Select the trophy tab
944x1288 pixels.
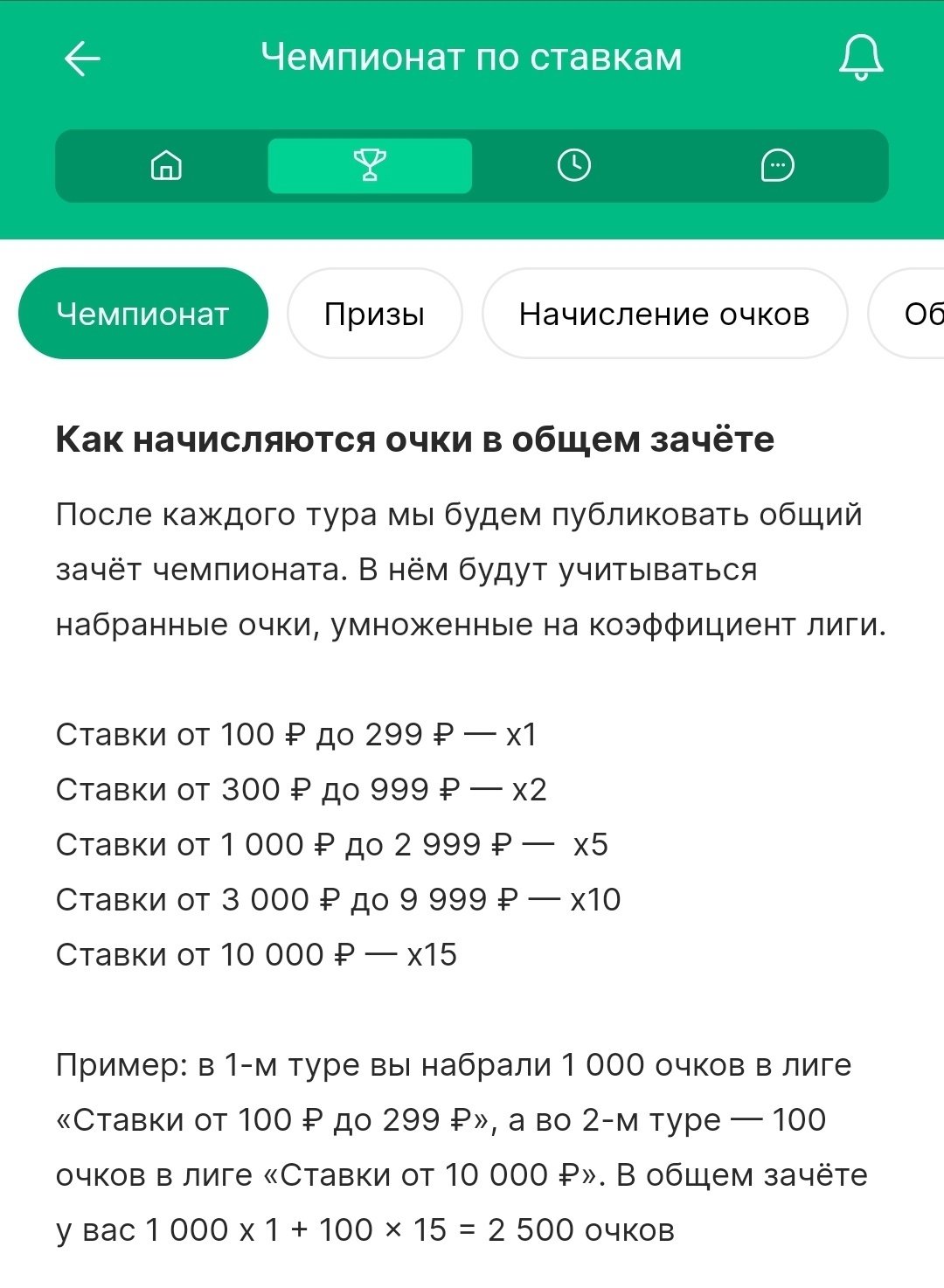[x=370, y=165]
